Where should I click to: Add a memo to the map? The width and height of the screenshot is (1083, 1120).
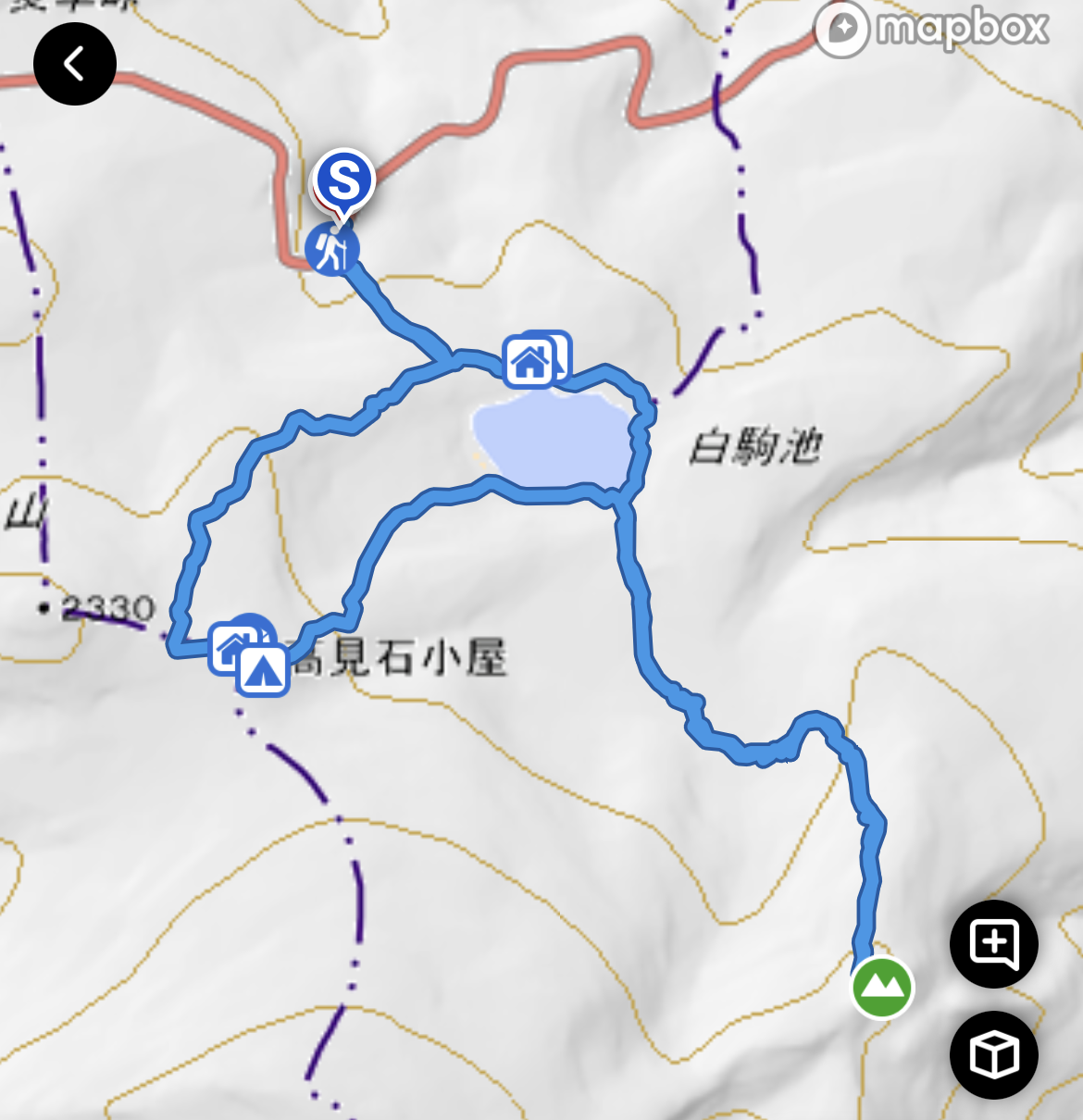pyautogui.click(x=993, y=944)
